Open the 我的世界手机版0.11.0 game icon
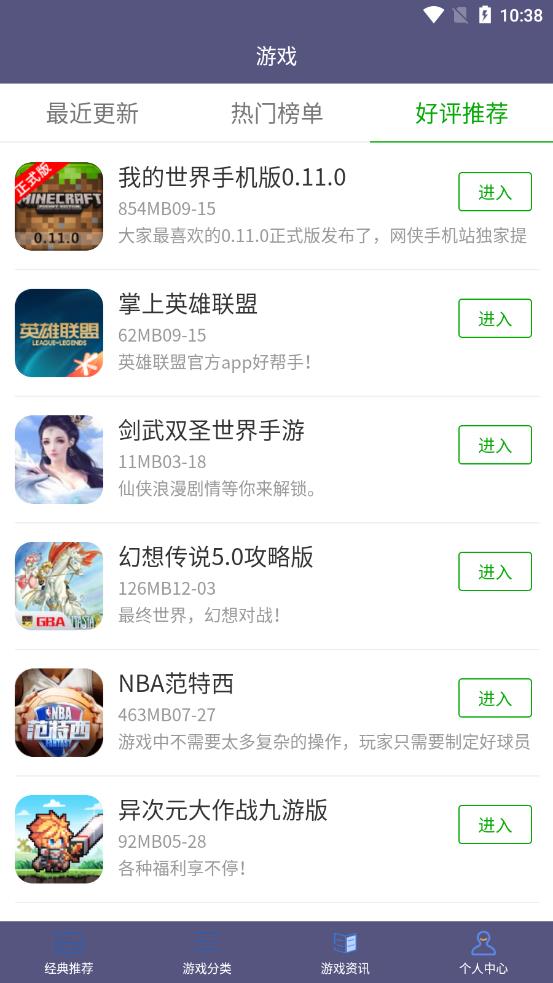Image resolution: width=553 pixels, height=983 pixels. (59, 206)
